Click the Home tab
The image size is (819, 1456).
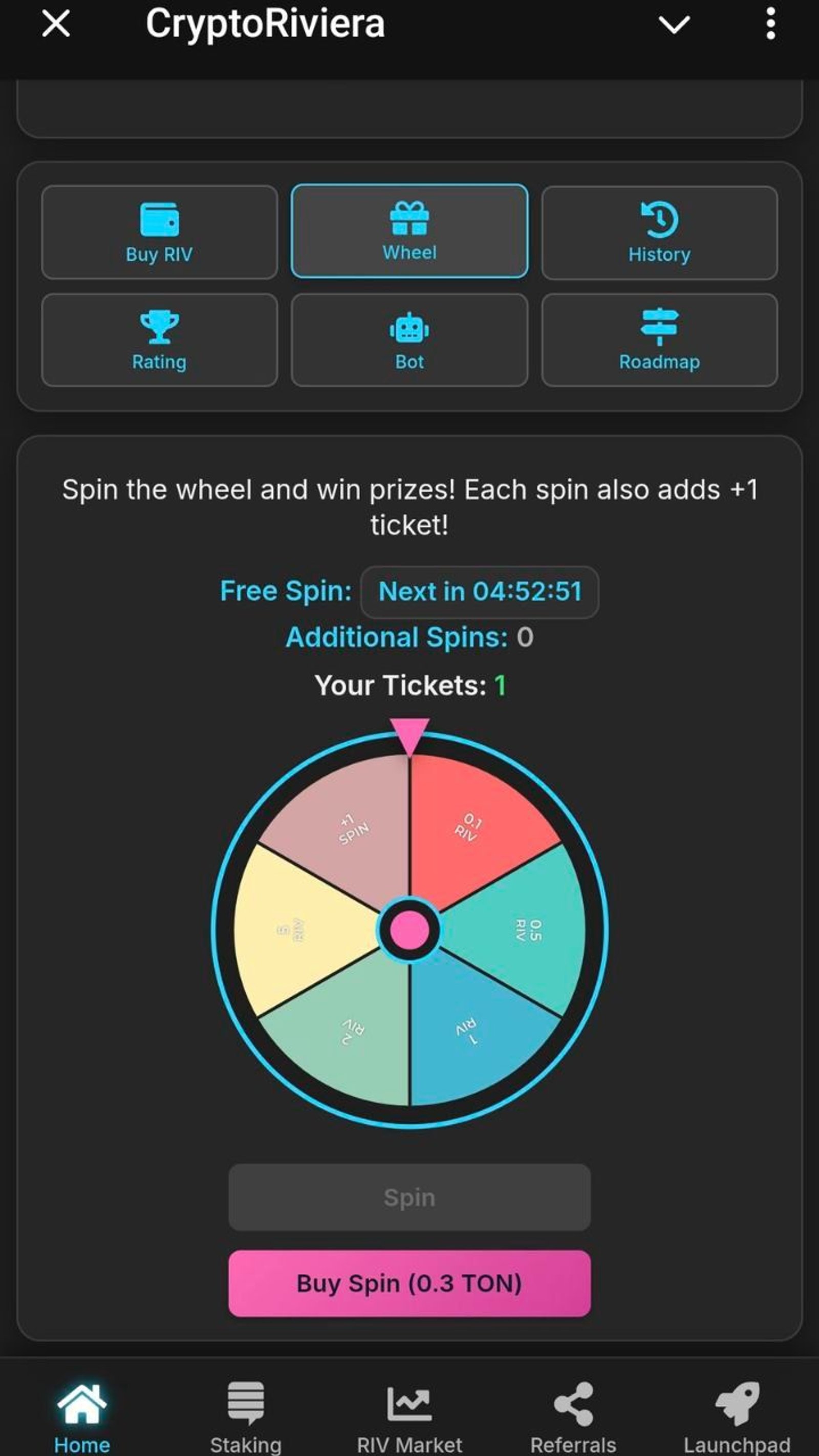point(81,1407)
